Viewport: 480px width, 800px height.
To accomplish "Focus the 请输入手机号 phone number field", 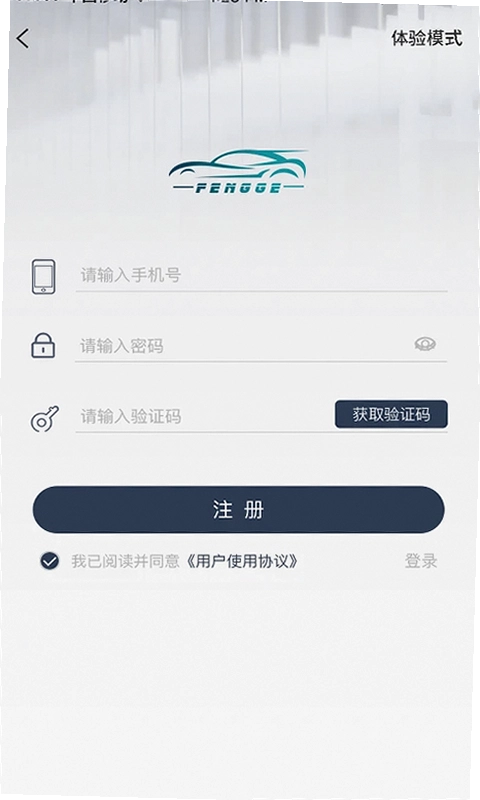I will [x=261, y=276].
